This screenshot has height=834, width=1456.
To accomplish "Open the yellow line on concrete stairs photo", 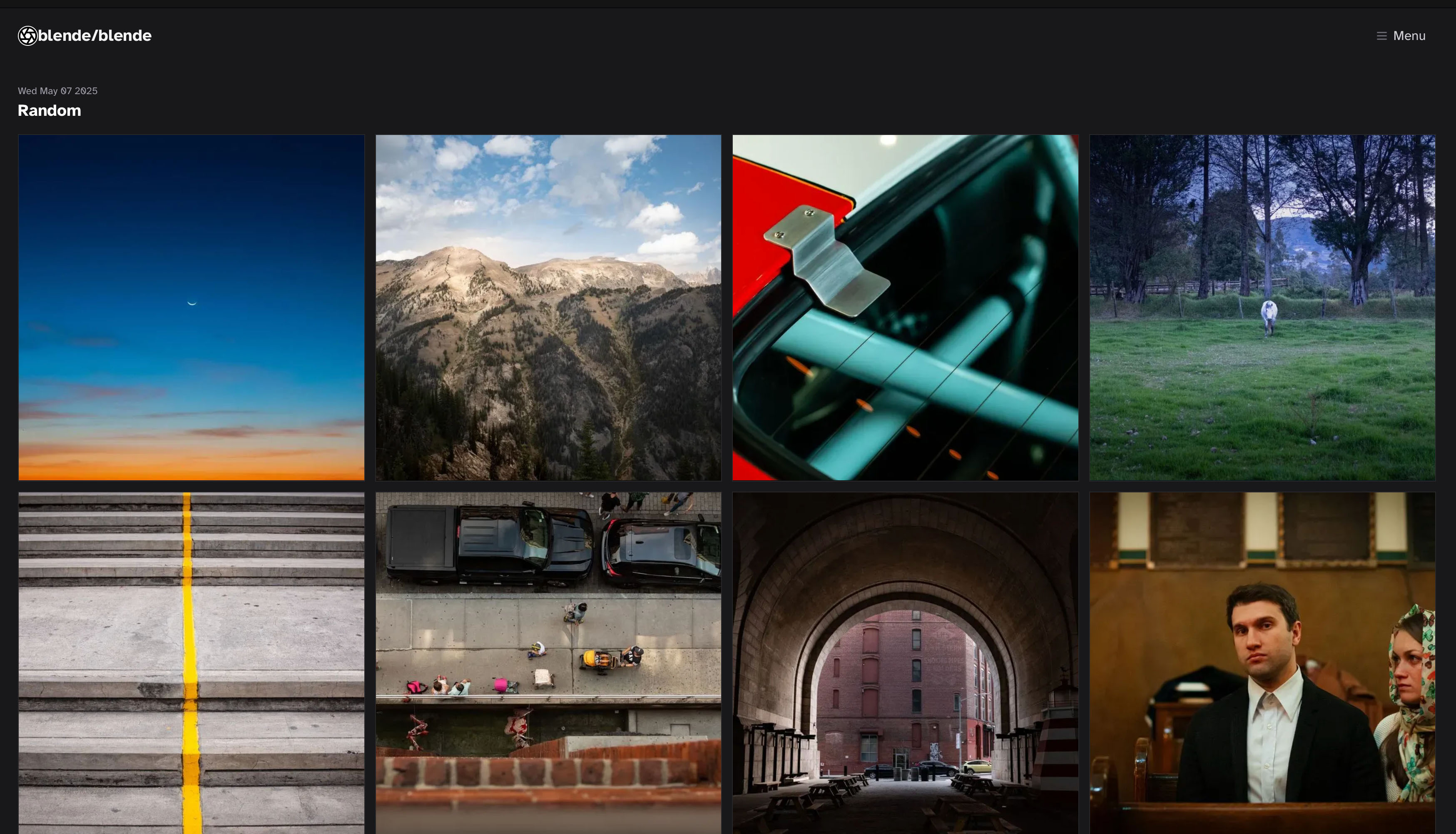I will point(191,663).
